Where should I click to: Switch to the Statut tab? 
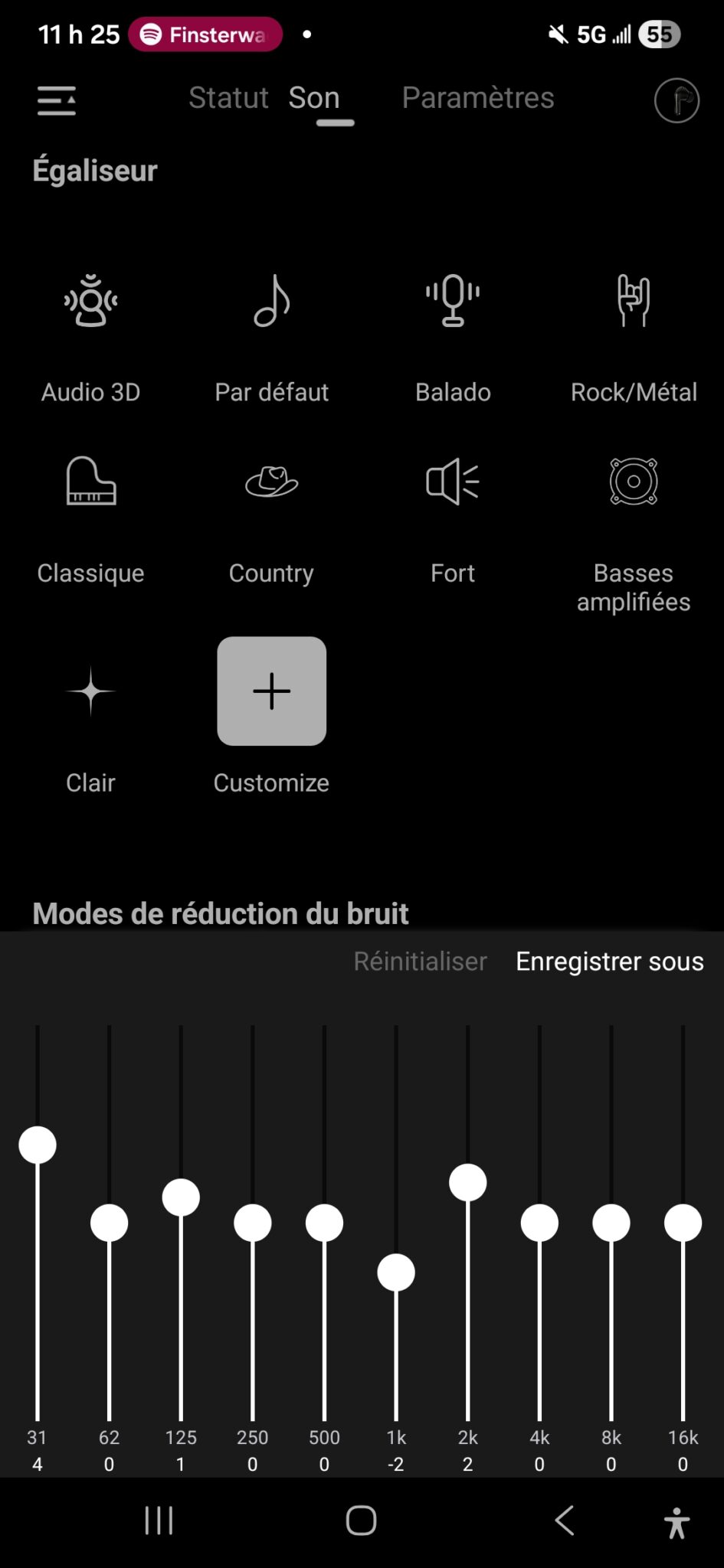(228, 98)
